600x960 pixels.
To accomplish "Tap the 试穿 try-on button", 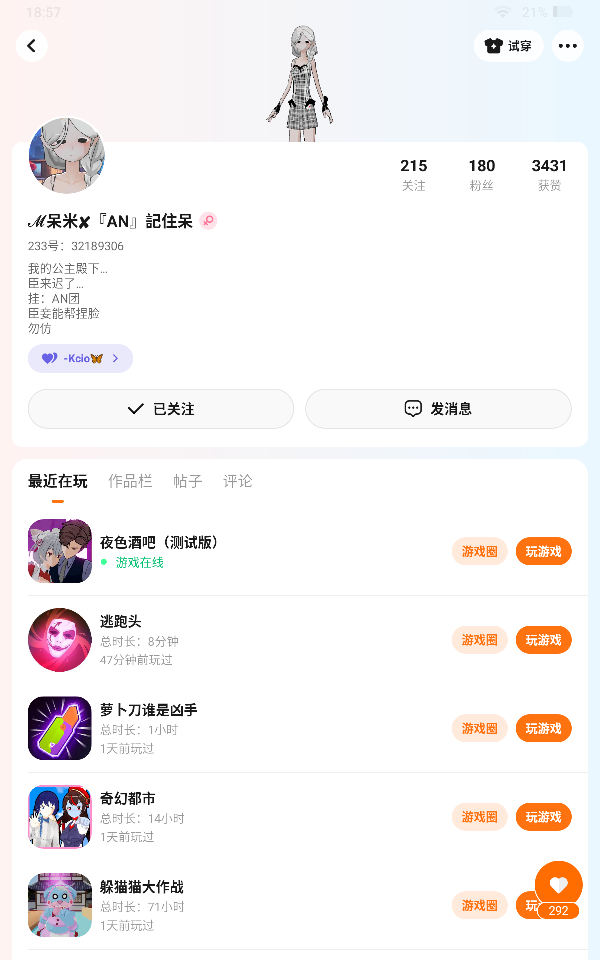I will coord(508,46).
